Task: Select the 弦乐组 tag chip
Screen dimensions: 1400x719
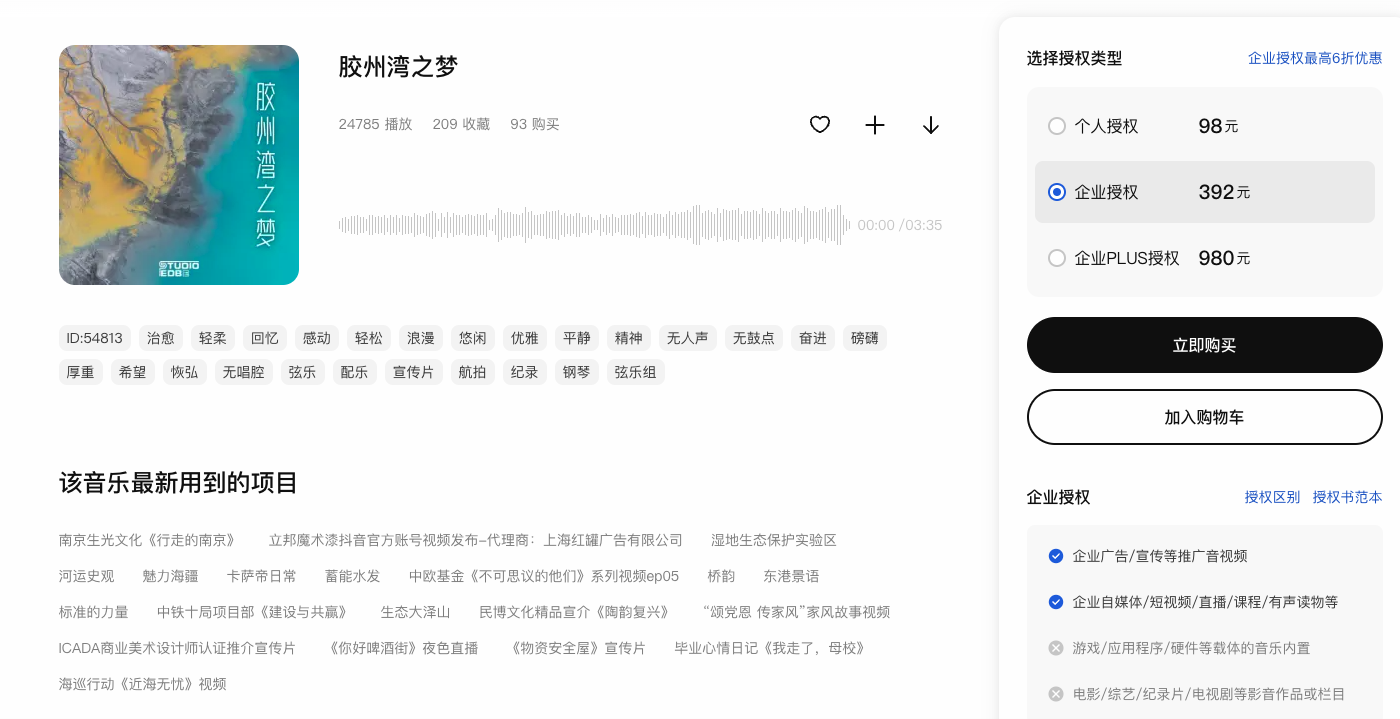Action: (x=635, y=372)
